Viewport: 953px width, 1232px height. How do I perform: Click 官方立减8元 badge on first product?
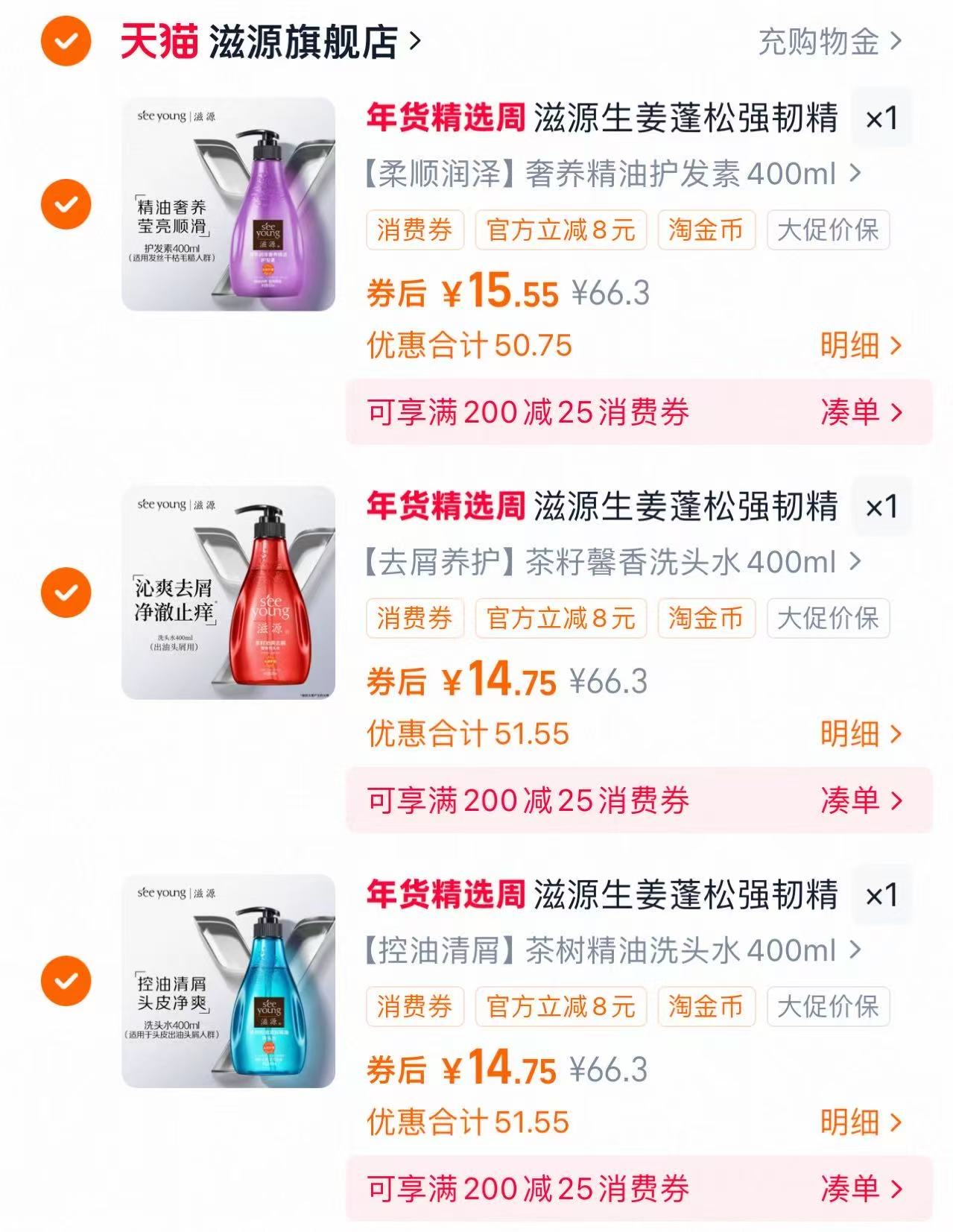(x=560, y=231)
